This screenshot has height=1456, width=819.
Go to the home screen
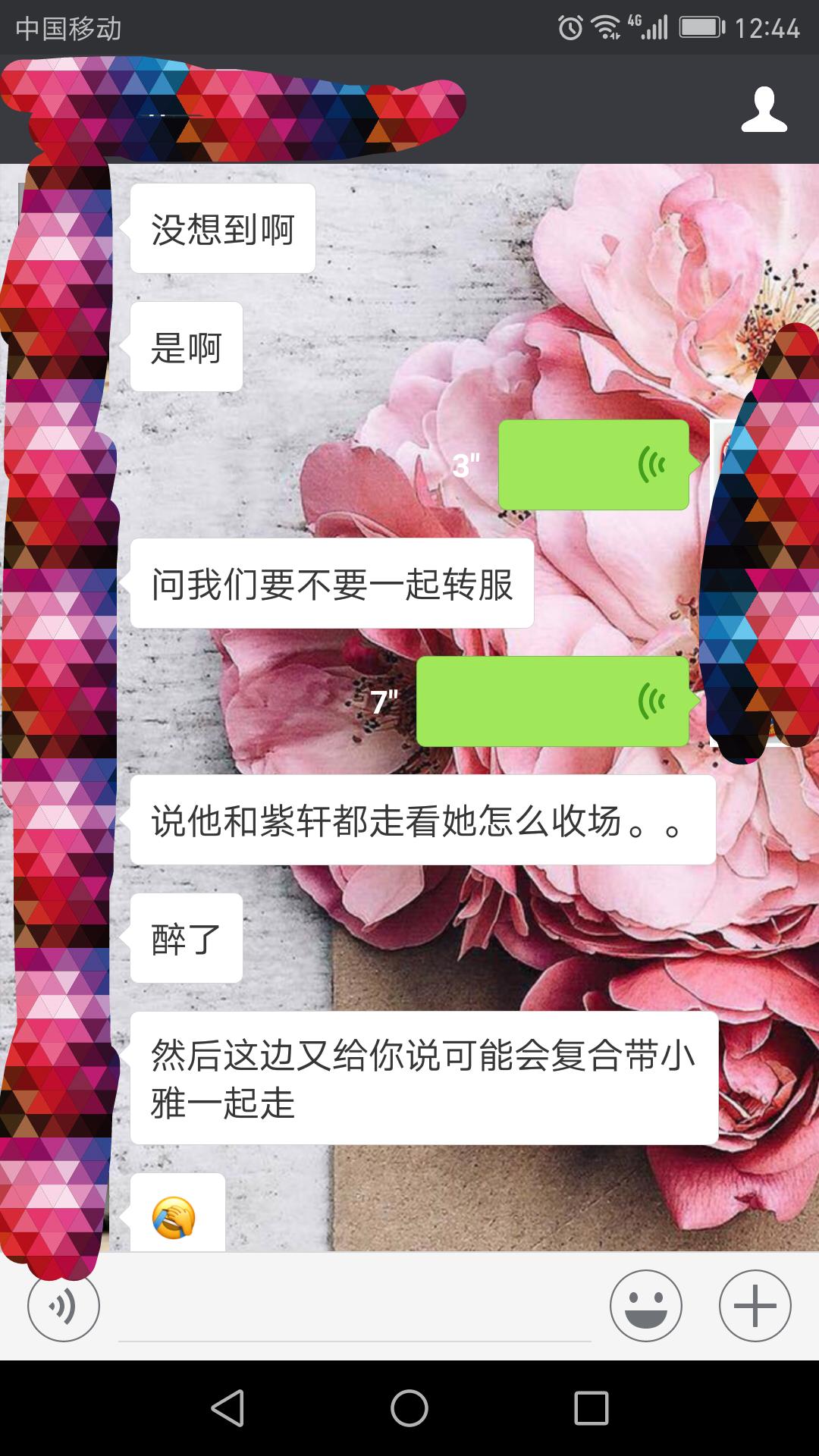click(x=409, y=1408)
